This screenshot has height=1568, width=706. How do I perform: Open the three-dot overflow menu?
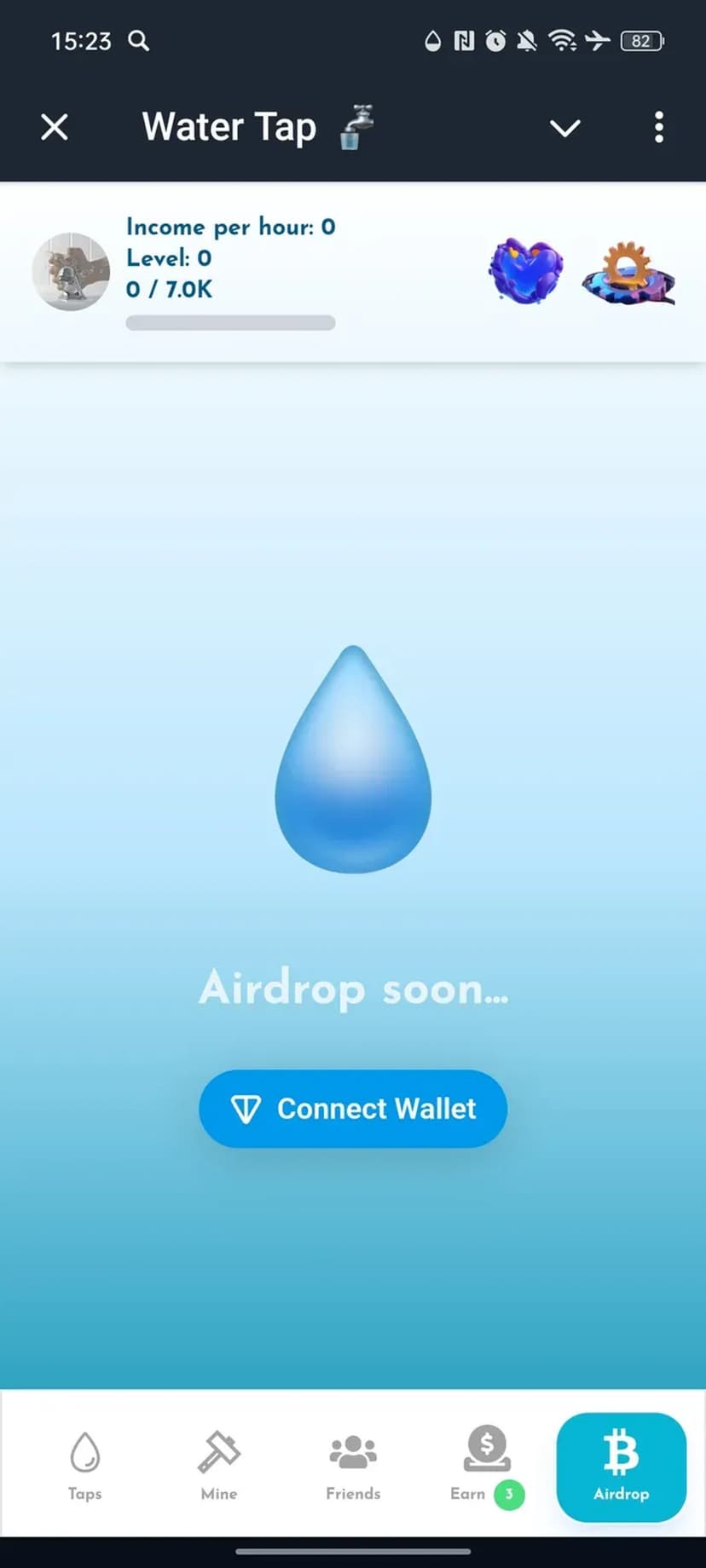pyautogui.click(x=658, y=128)
